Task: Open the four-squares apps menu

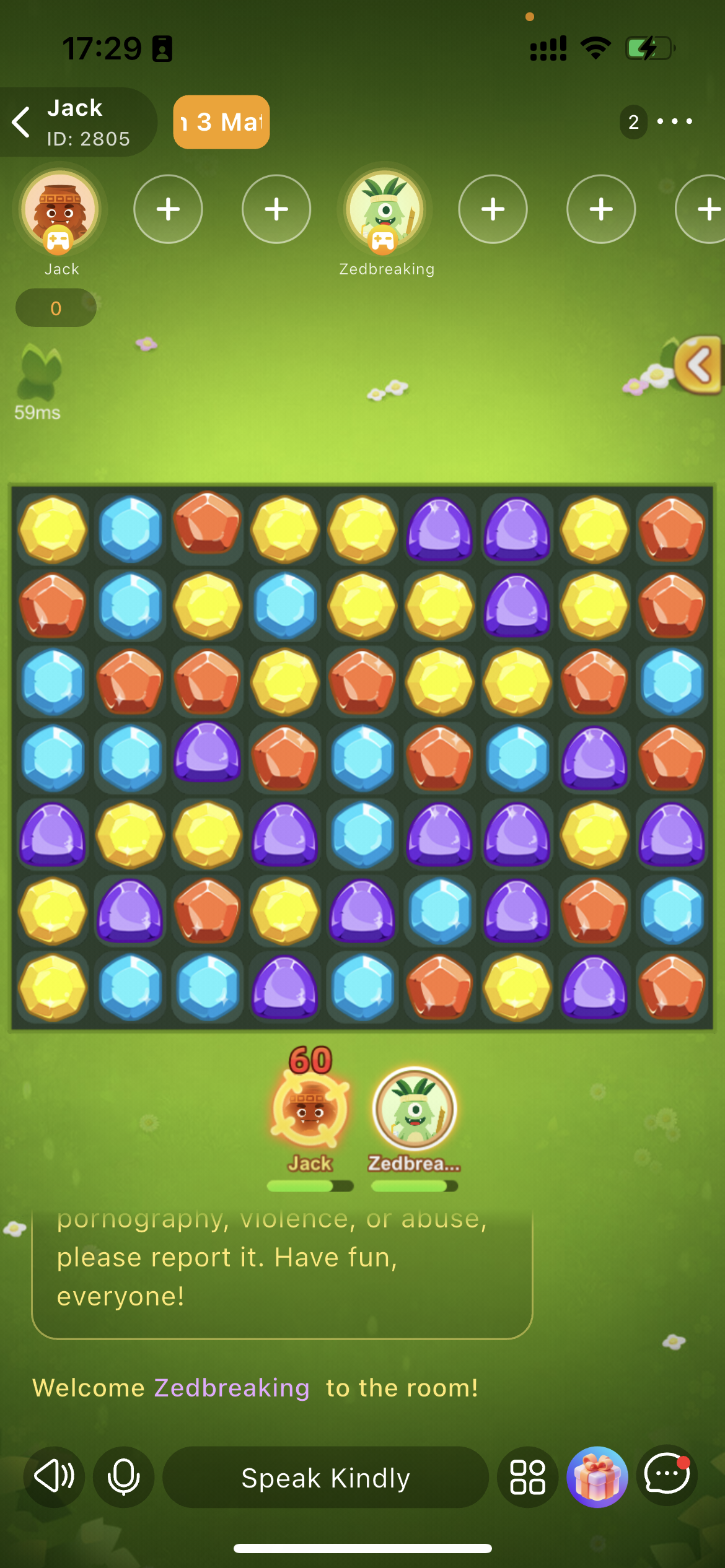Action: coord(527,1477)
